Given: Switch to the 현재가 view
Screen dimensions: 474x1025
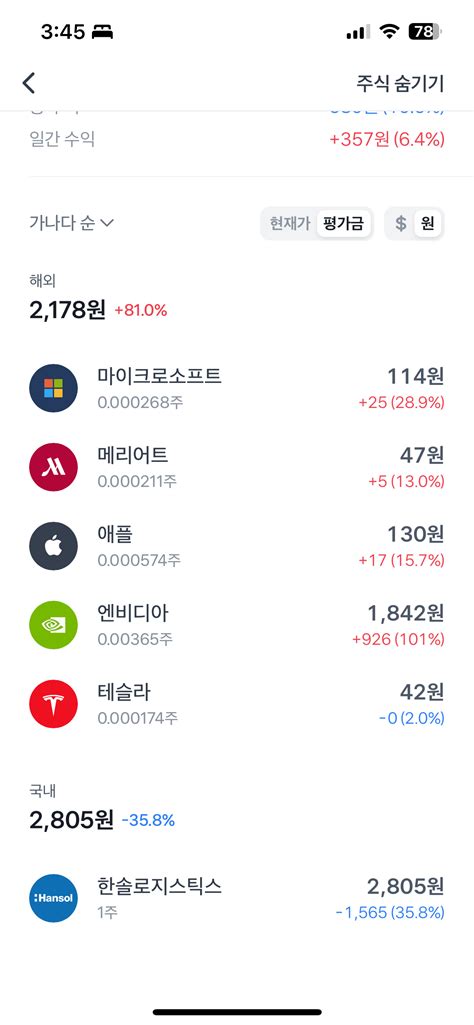Looking at the screenshot, I should (290, 224).
